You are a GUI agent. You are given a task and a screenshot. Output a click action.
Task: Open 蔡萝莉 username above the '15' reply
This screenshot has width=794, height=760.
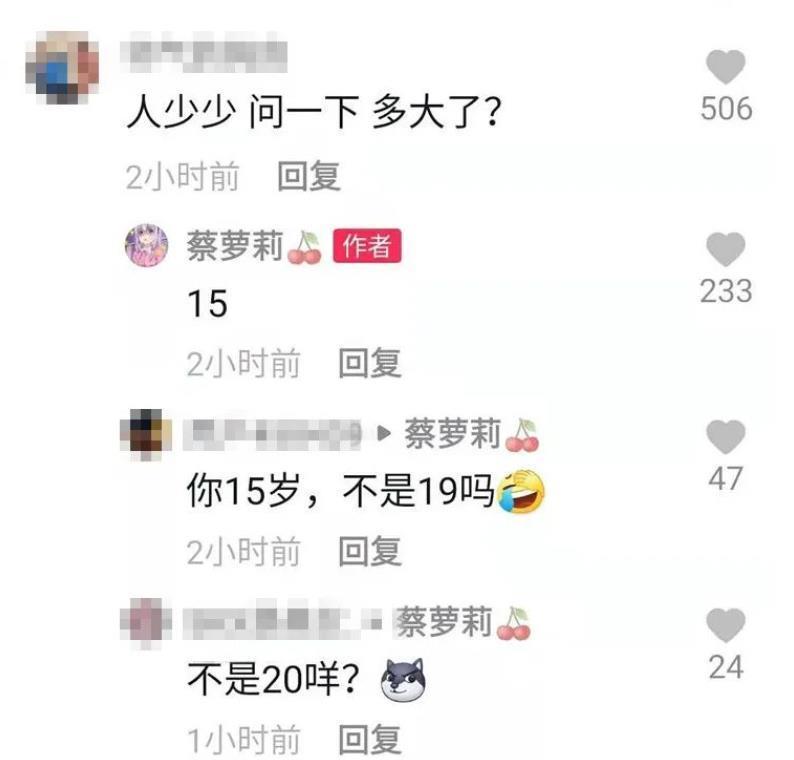coord(234,246)
